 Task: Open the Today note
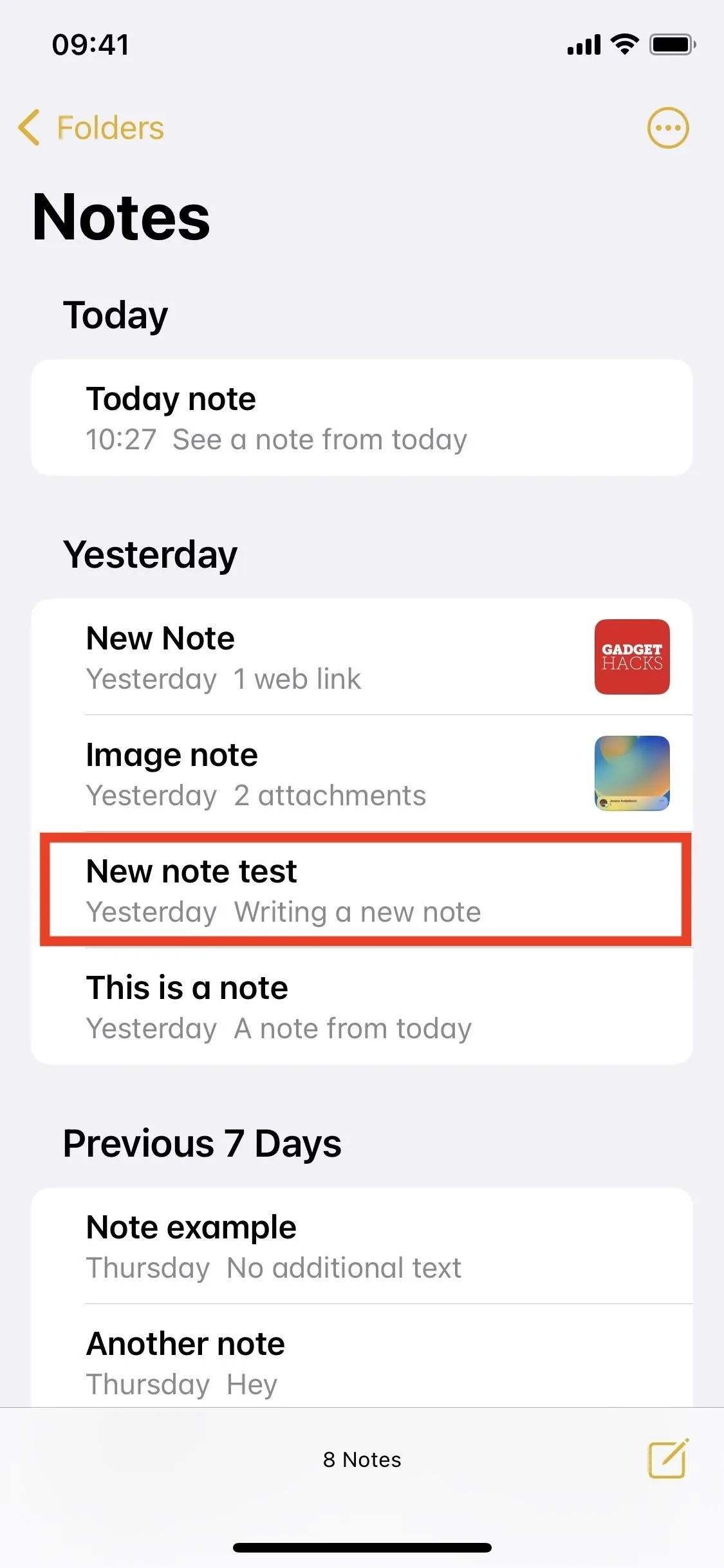(x=362, y=418)
